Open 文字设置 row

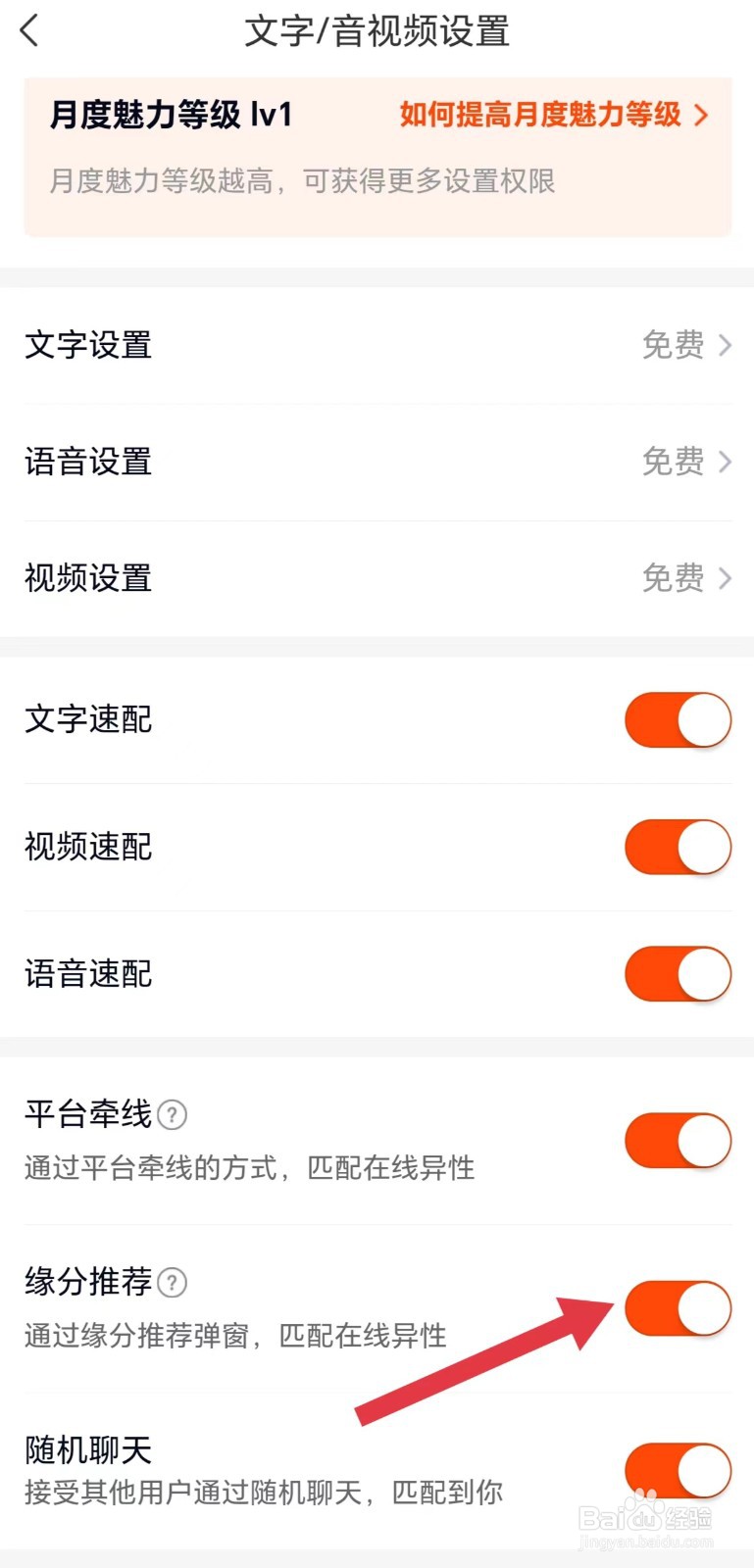[x=377, y=345]
